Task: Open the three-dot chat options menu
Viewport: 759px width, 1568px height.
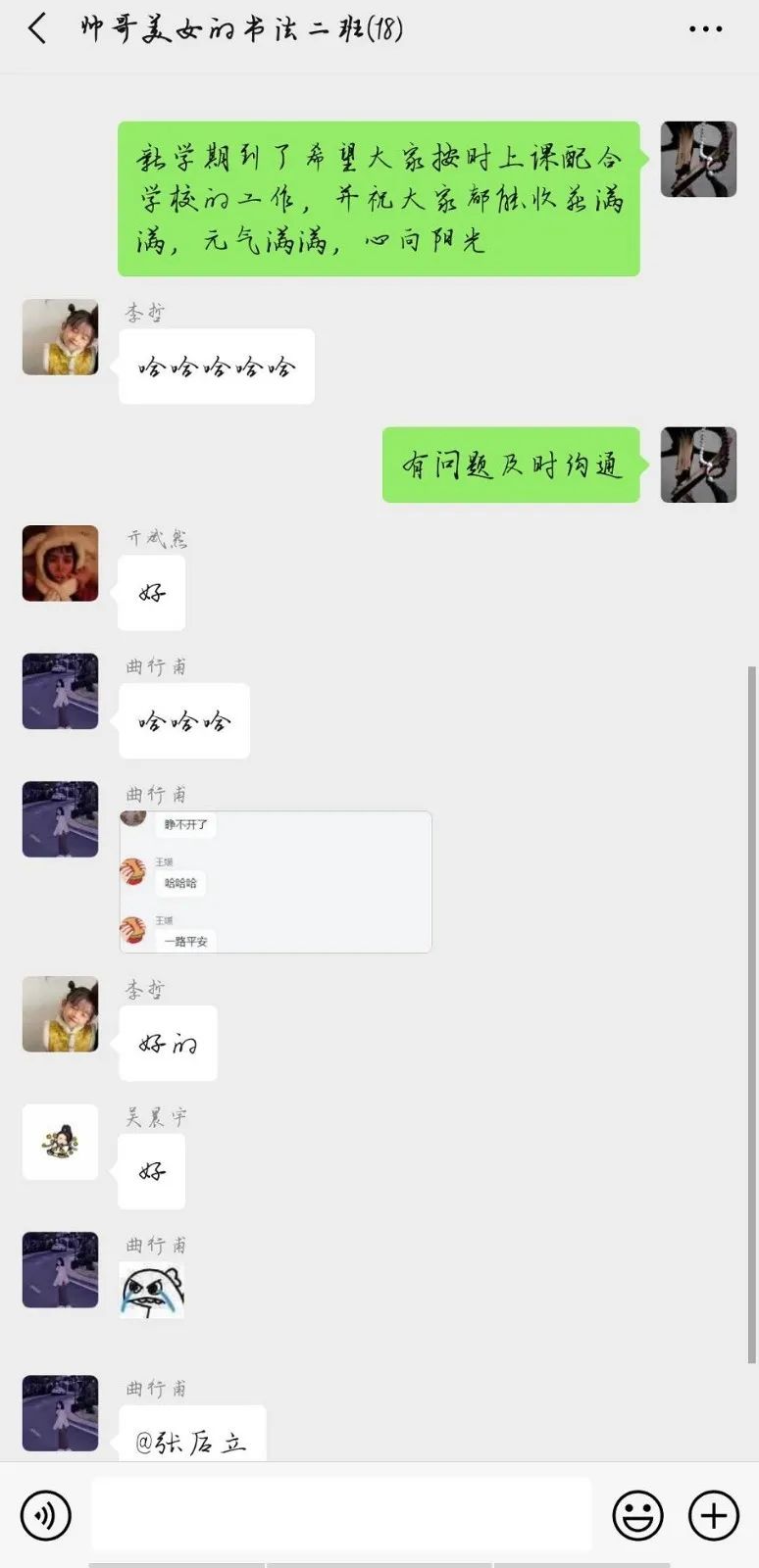Action: (705, 29)
